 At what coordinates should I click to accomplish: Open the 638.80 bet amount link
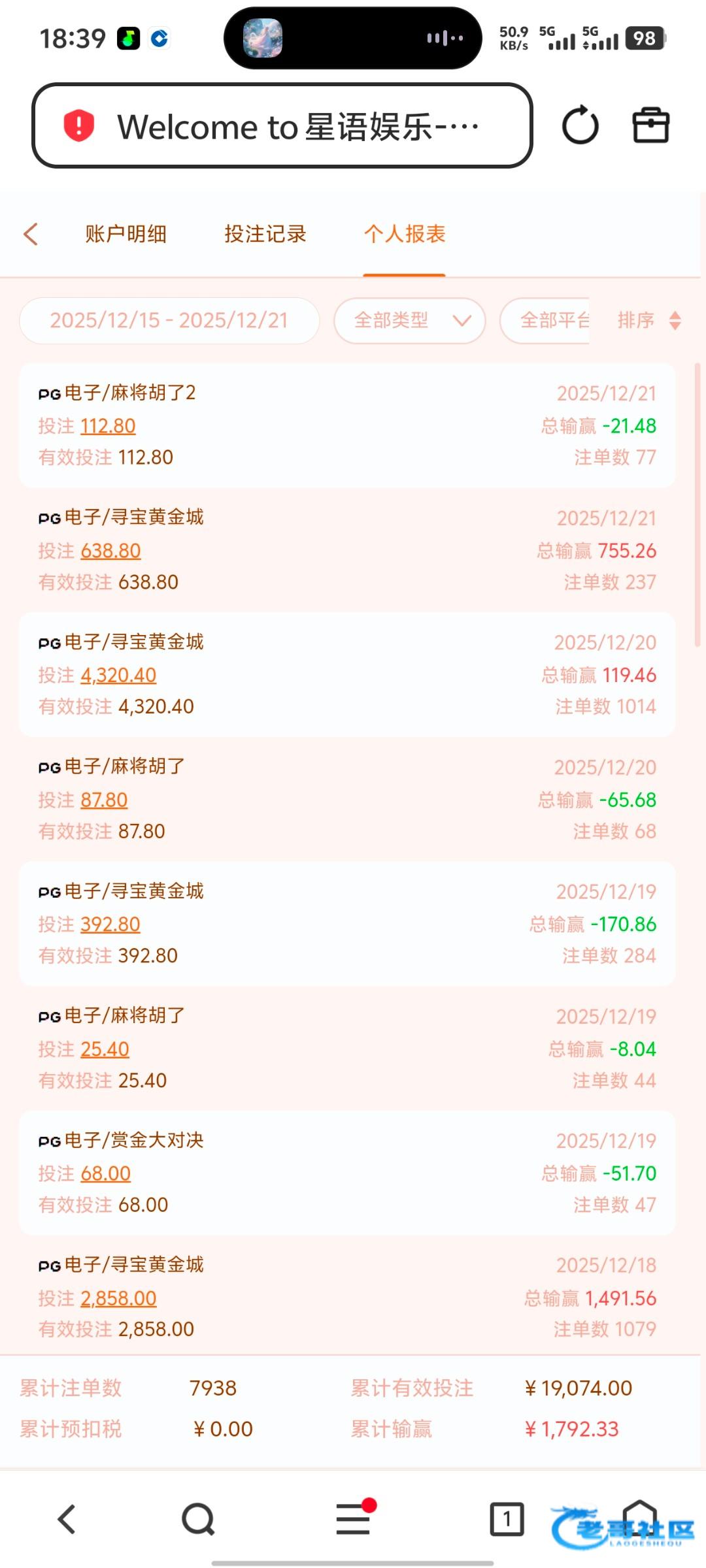click(111, 551)
